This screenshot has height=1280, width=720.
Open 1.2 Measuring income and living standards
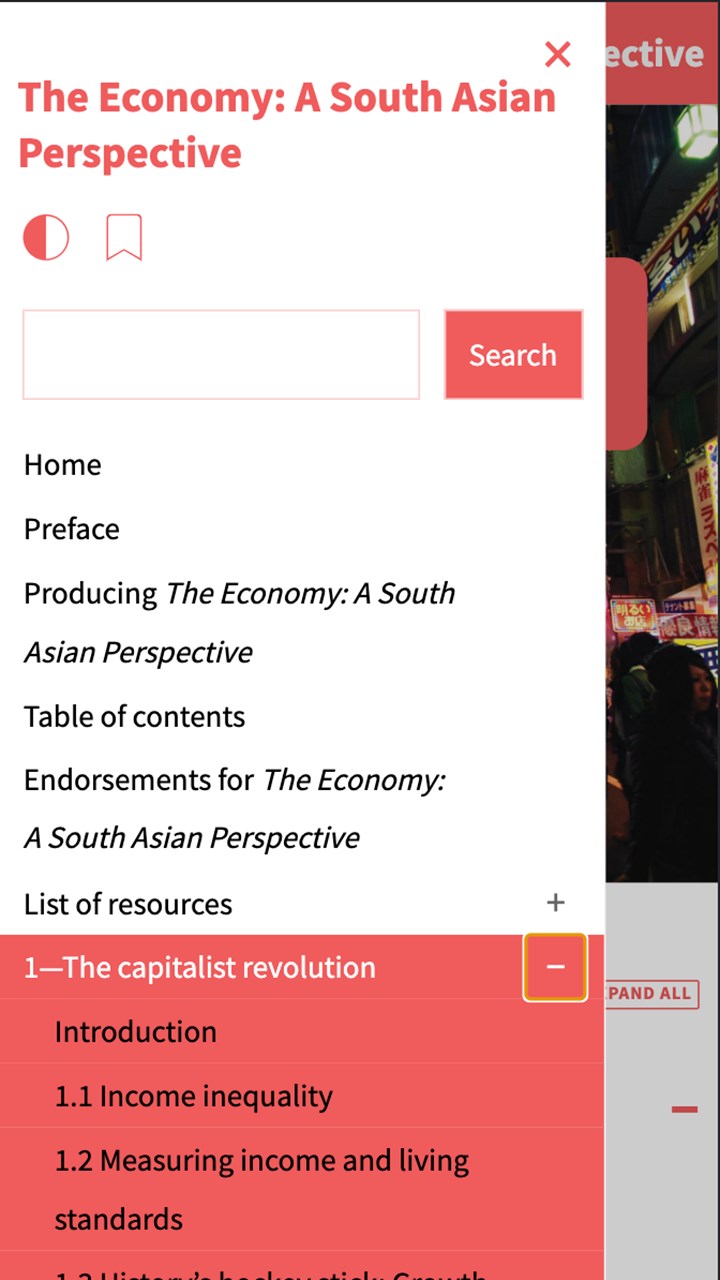click(261, 1189)
